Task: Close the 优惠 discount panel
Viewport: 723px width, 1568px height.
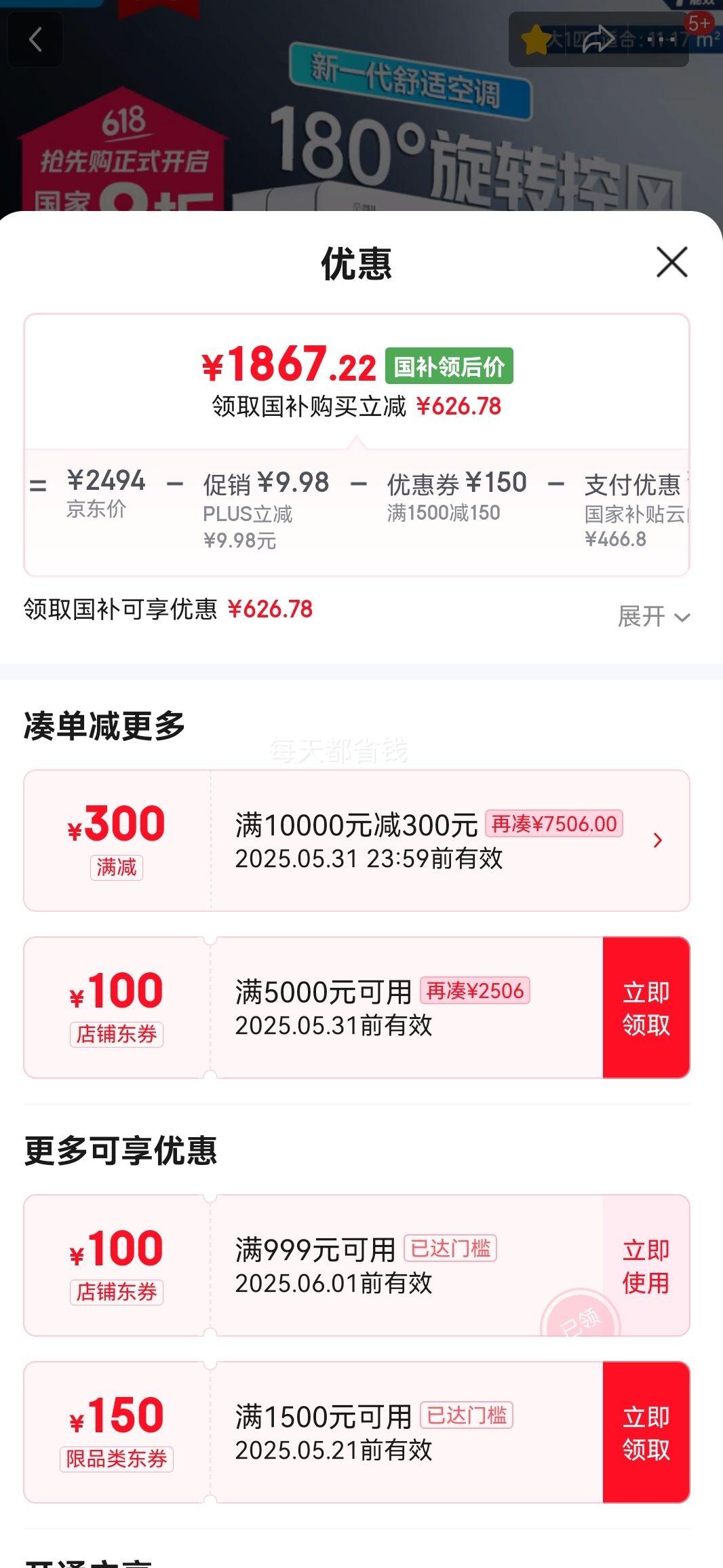Action: point(672,262)
